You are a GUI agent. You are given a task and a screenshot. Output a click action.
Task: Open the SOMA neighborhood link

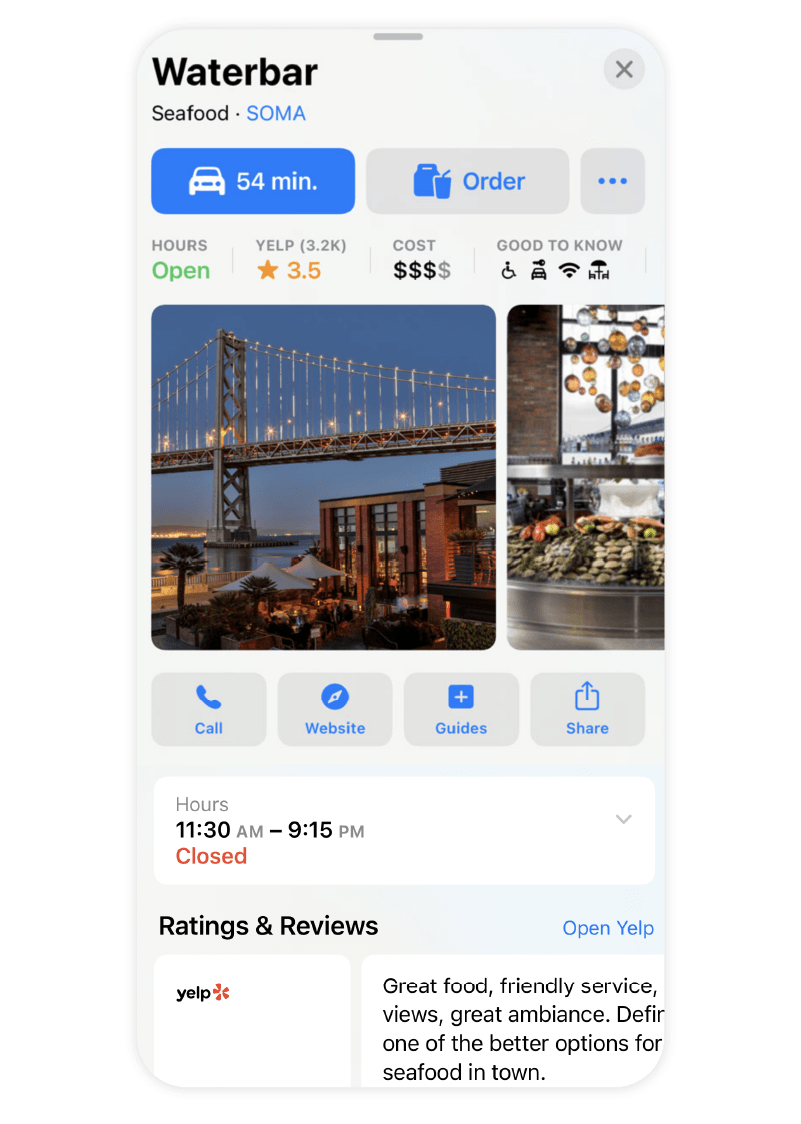[276, 113]
